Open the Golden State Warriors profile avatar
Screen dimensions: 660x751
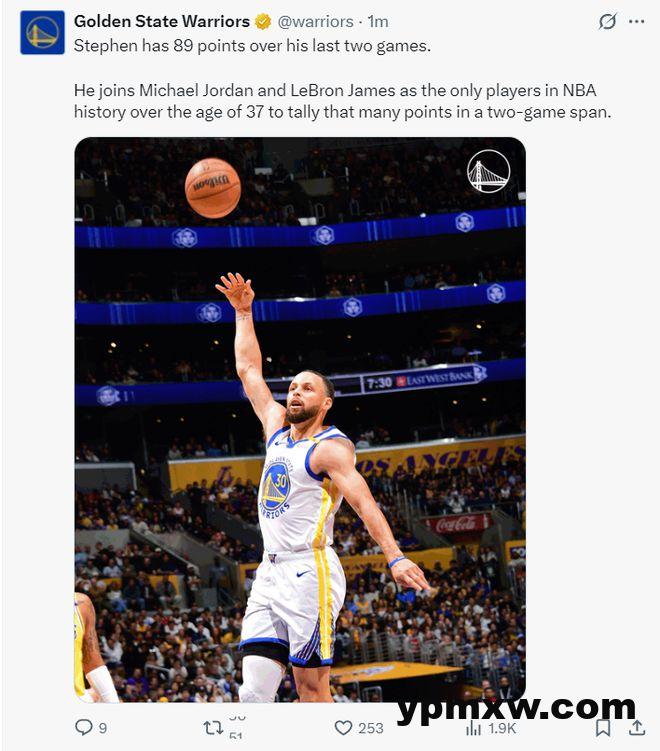pyautogui.click(x=42, y=33)
